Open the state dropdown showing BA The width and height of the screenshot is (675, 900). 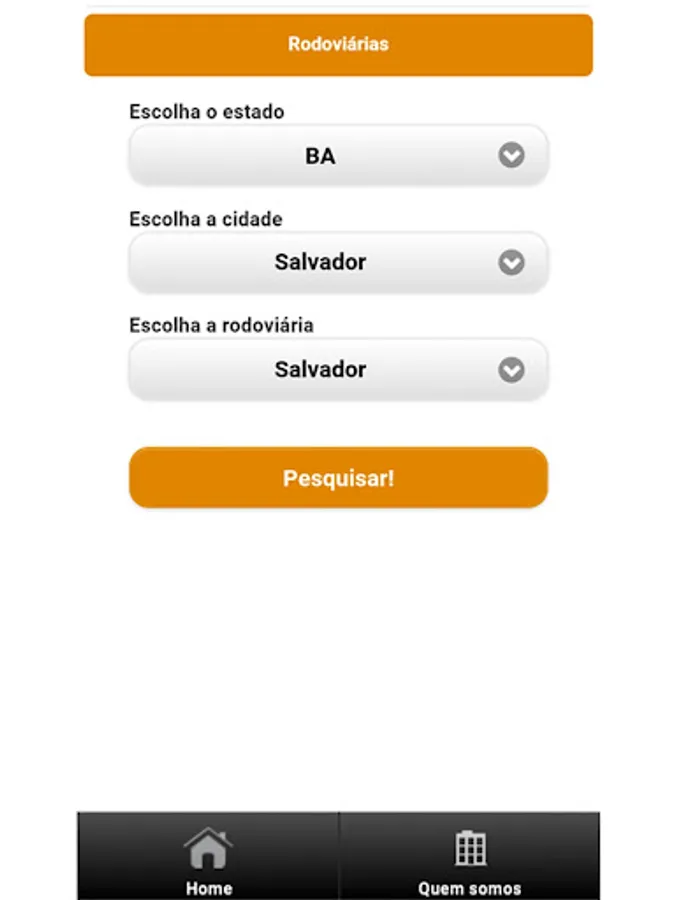tap(338, 156)
